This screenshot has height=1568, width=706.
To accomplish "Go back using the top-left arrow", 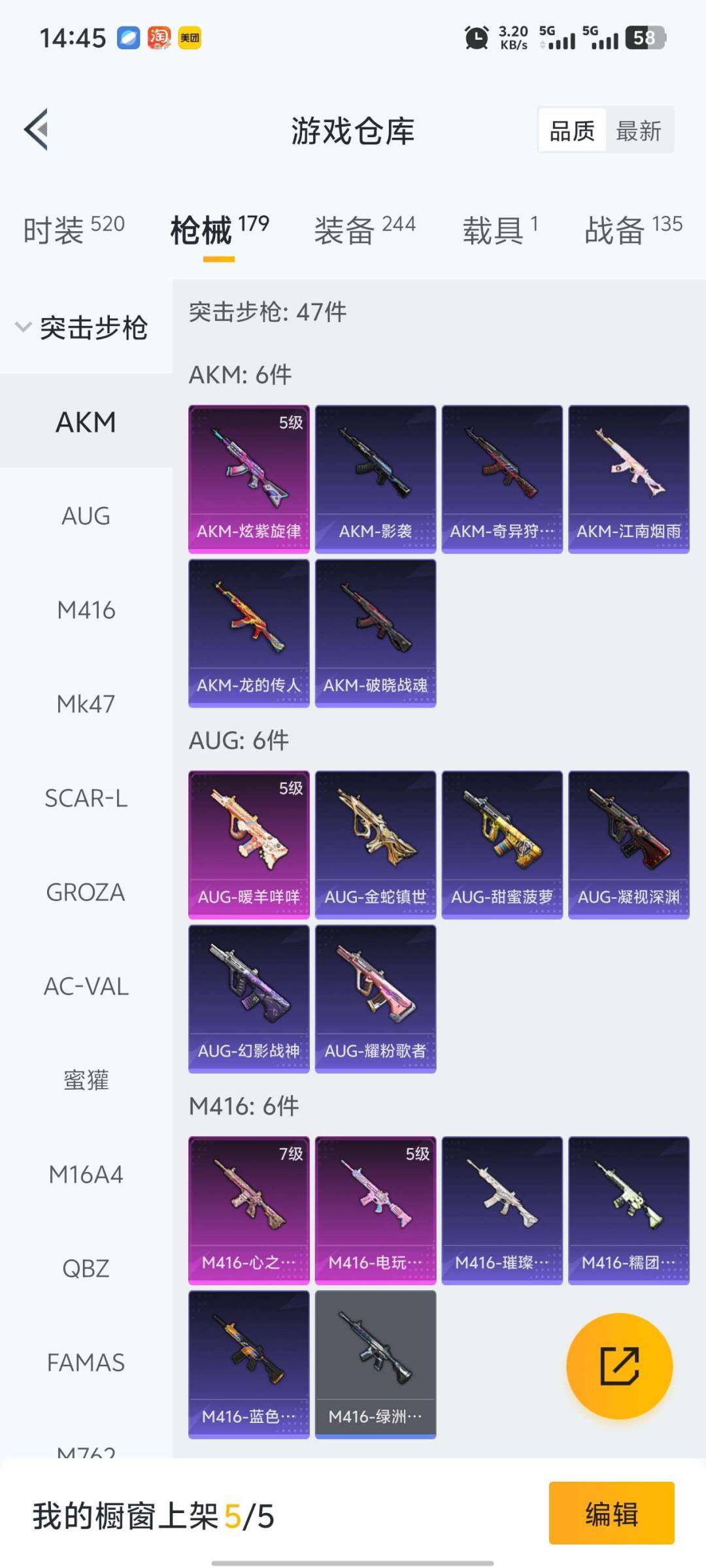I will click(37, 129).
